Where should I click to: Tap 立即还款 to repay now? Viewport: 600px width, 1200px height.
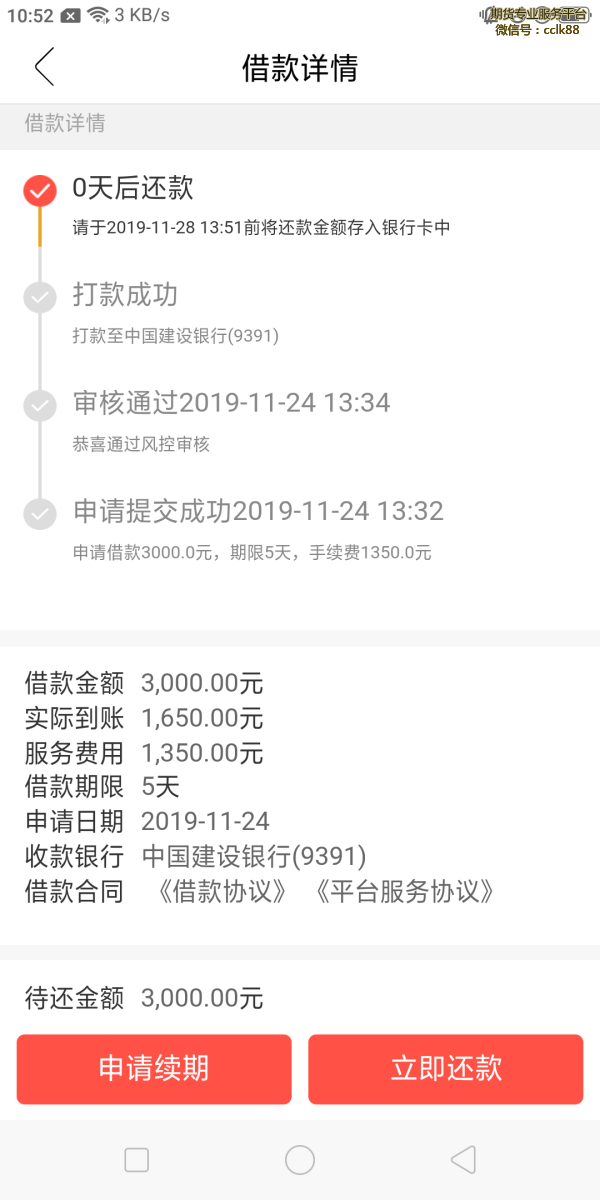(x=446, y=1068)
